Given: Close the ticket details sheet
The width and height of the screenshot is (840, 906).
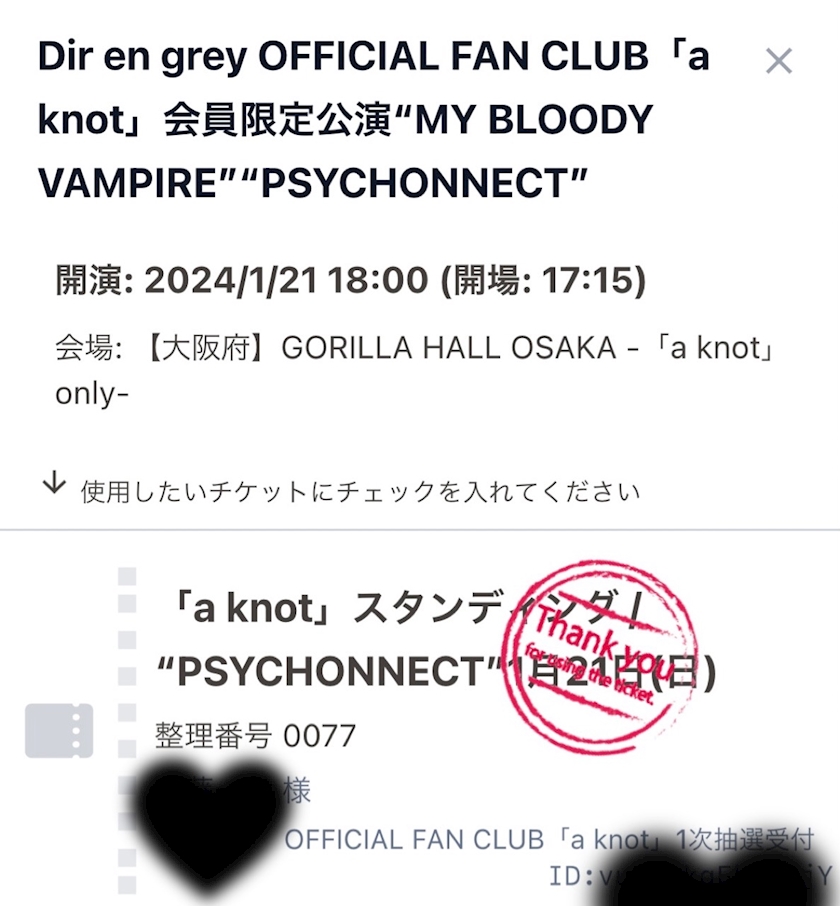Looking at the screenshot, I should pyautogui.click(x=778, y=62).
